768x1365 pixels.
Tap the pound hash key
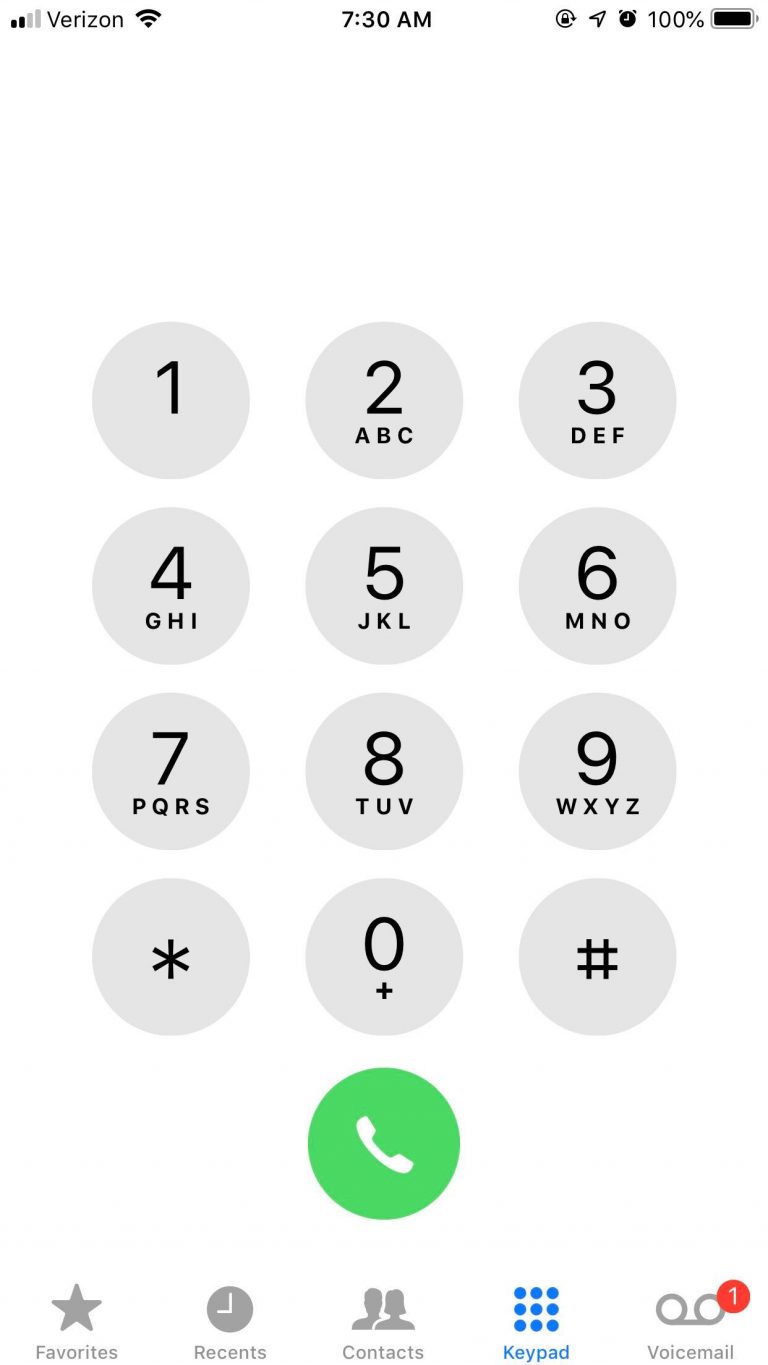click(x=598, y=957)
